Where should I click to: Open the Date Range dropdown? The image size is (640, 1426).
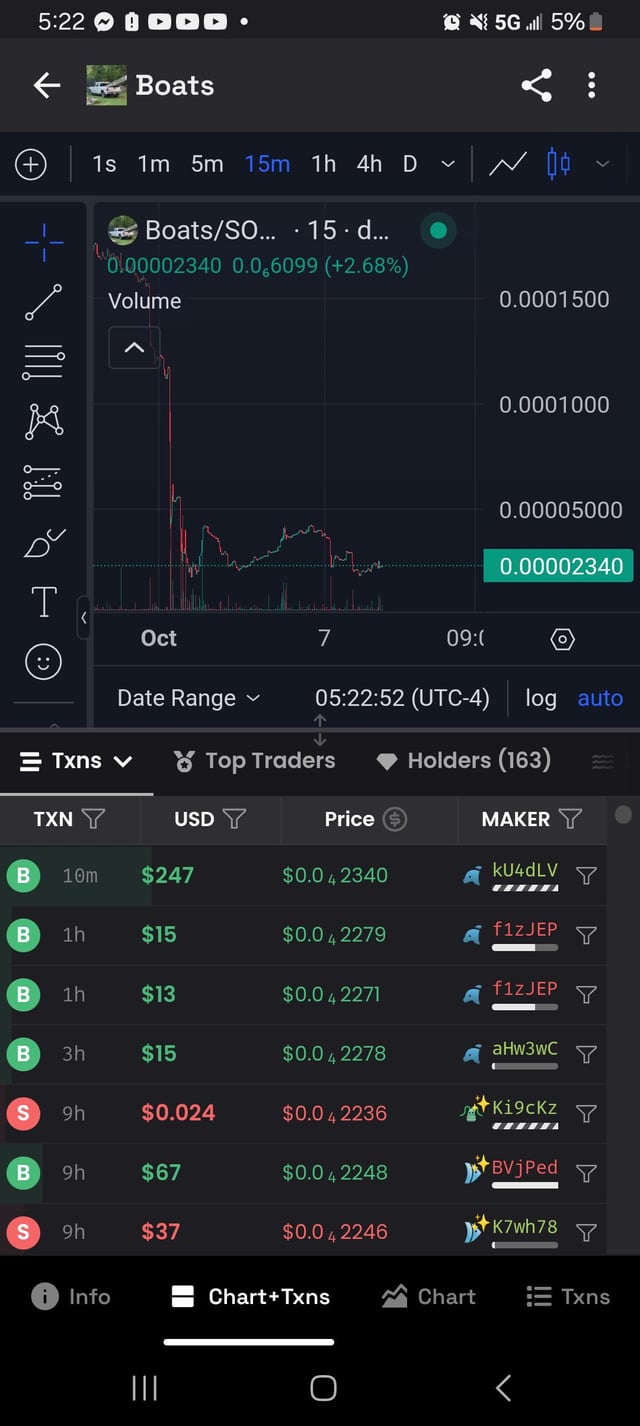point(188,698)
